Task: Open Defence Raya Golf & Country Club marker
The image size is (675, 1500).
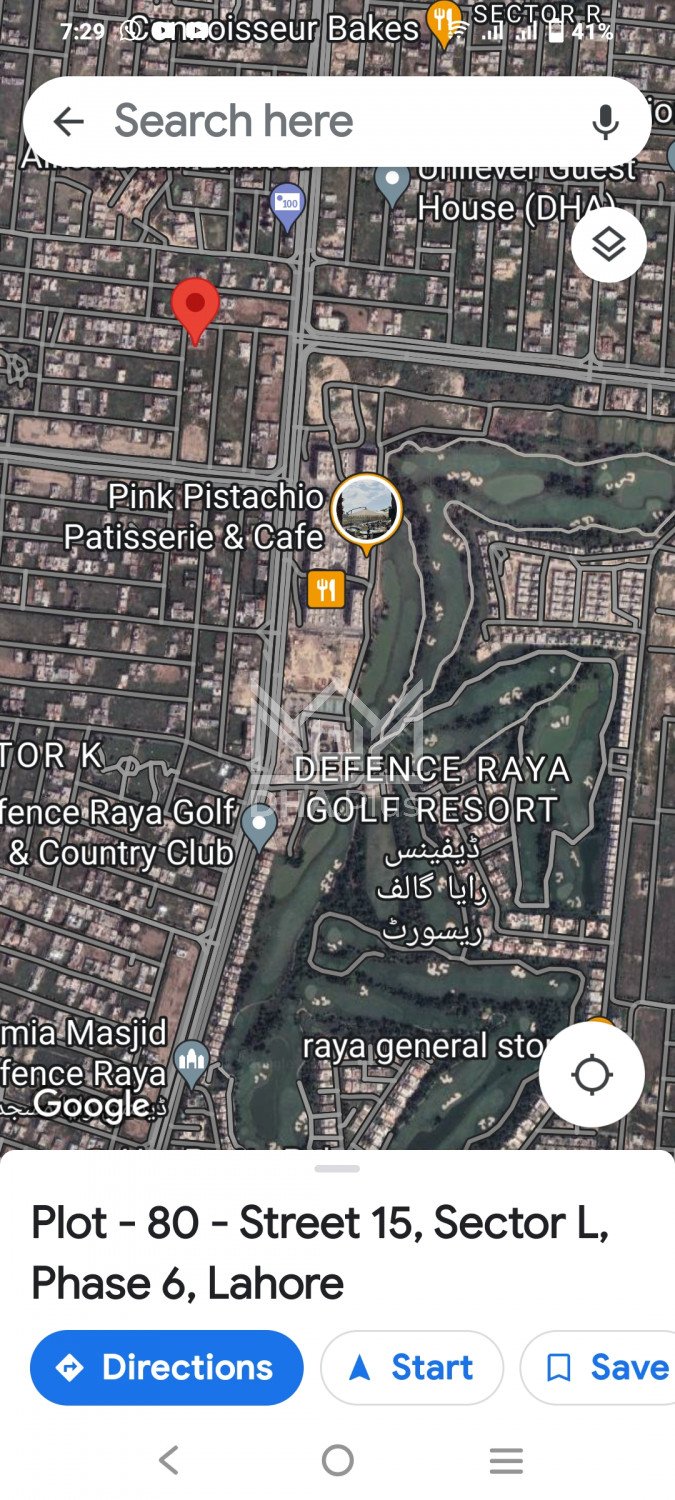Action: click(x=259, y=826)
